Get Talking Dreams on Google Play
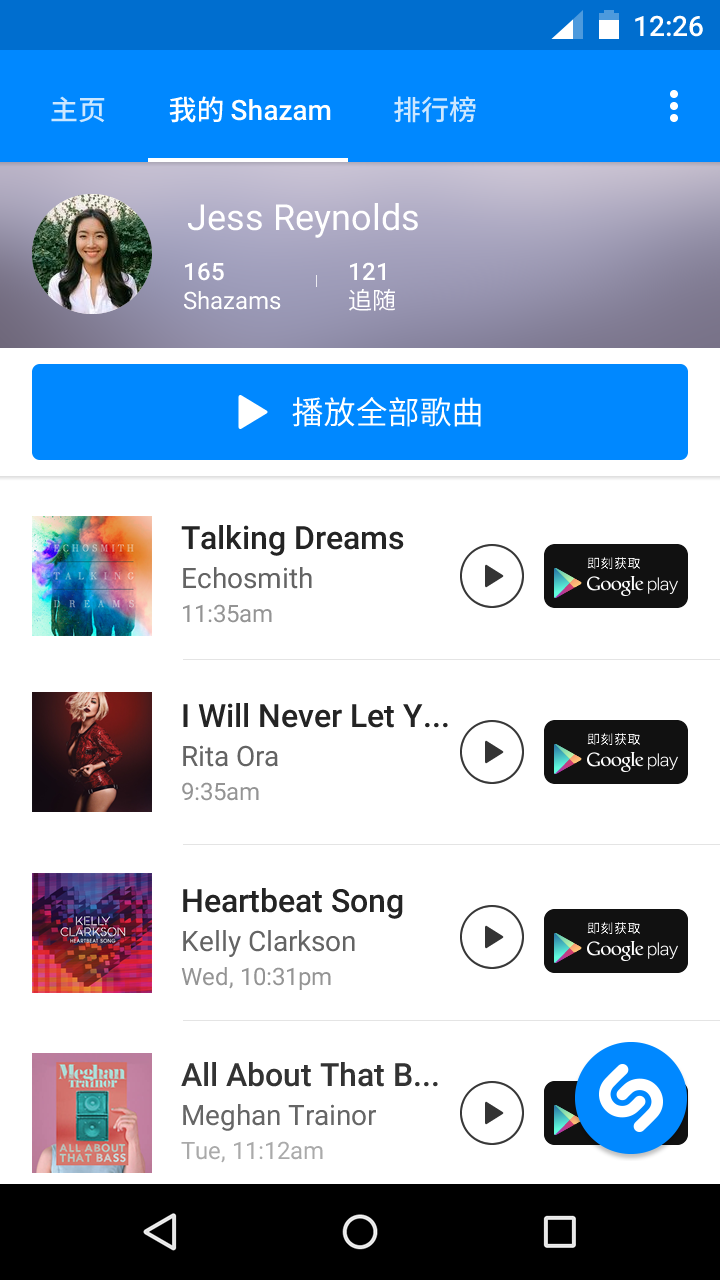The width and height of the screenshot is (720, 1280). [616, 576]
